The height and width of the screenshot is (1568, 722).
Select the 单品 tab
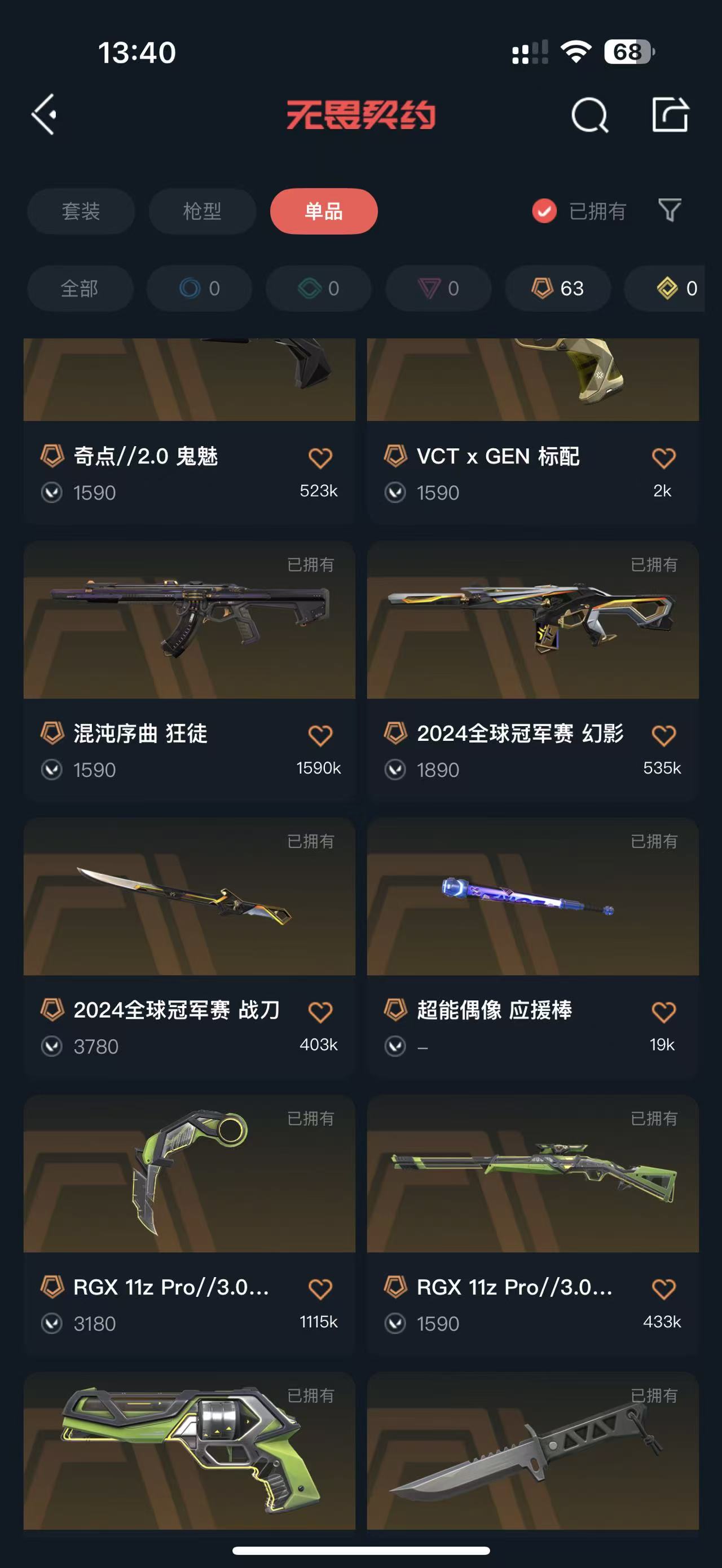[323, 211]
